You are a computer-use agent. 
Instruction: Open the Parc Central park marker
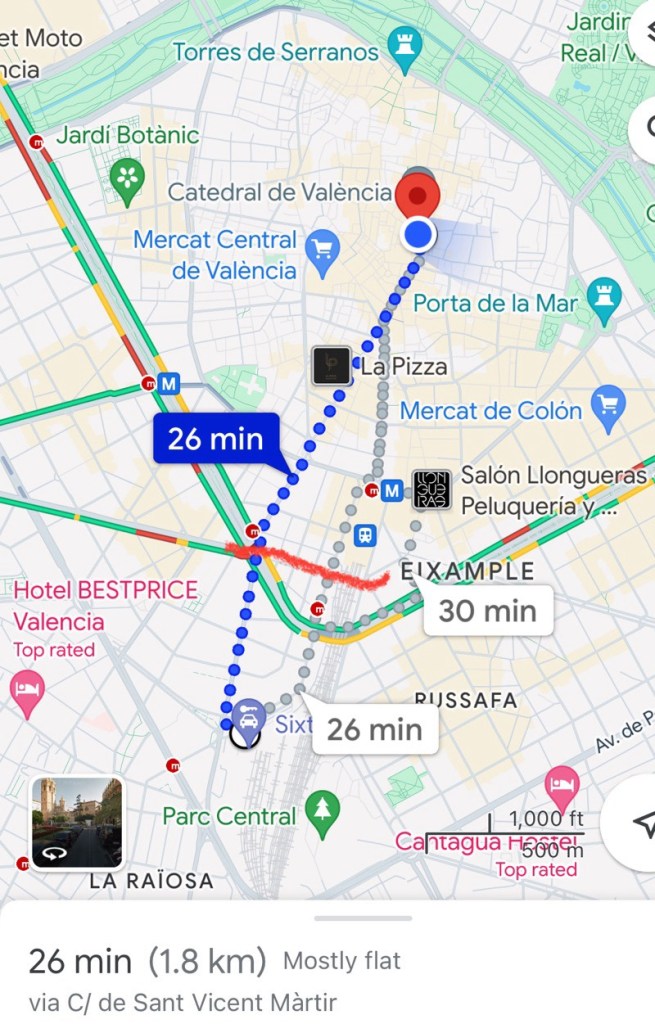pos(322,811)
